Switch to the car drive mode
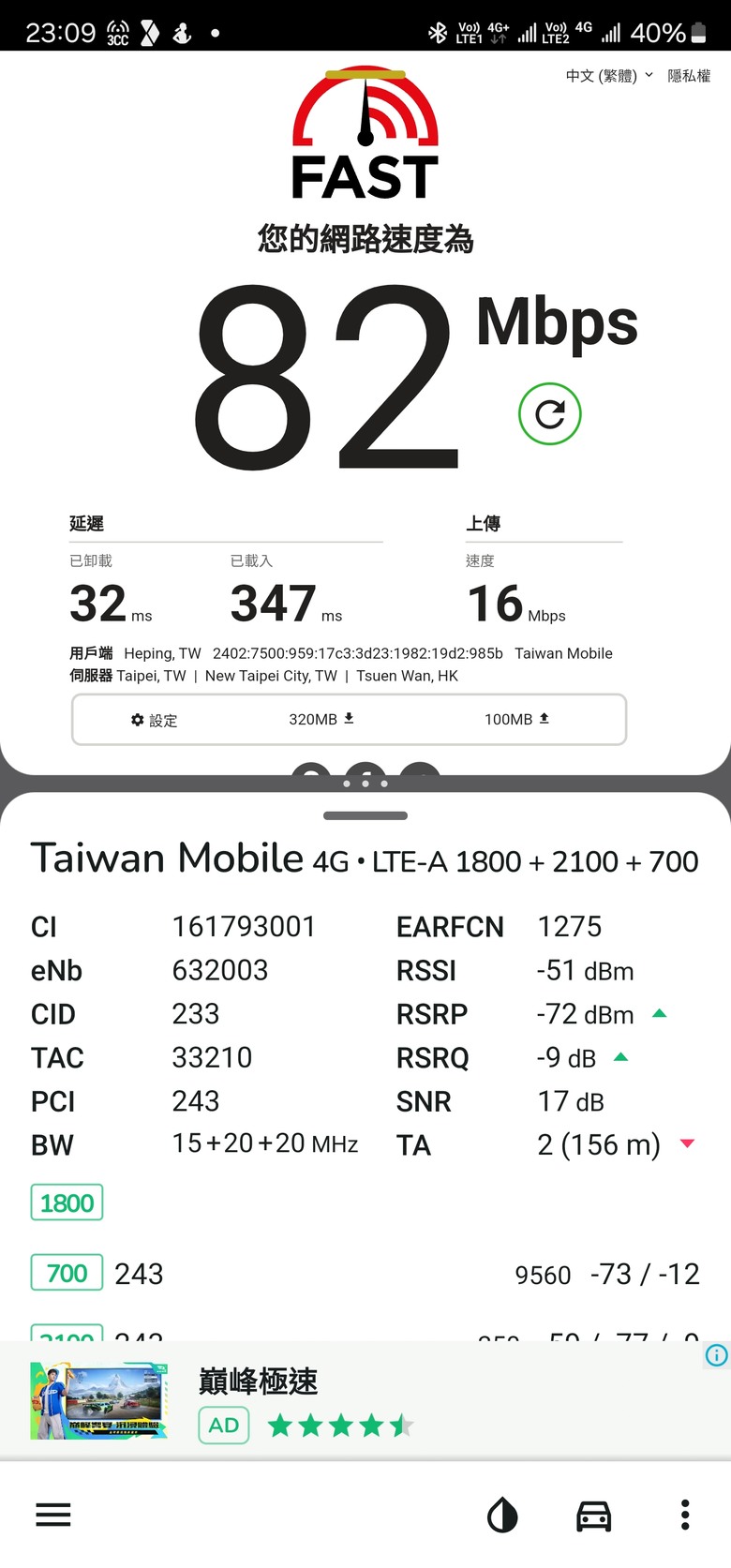731x1568 pixels. pyautogui.click(x=593, y=1515)
